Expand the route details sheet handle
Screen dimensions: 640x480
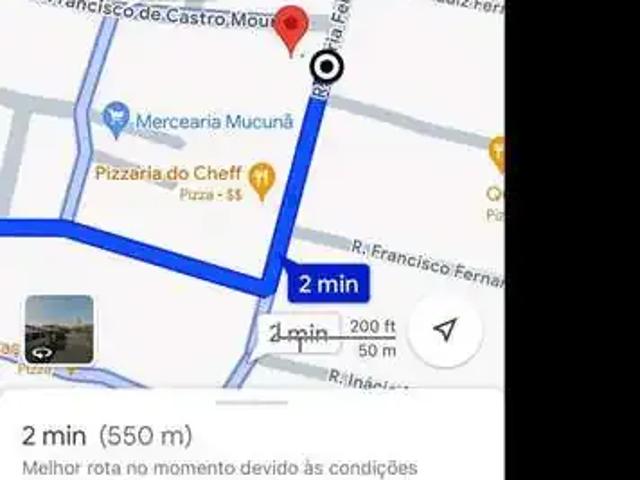(251, 402)
